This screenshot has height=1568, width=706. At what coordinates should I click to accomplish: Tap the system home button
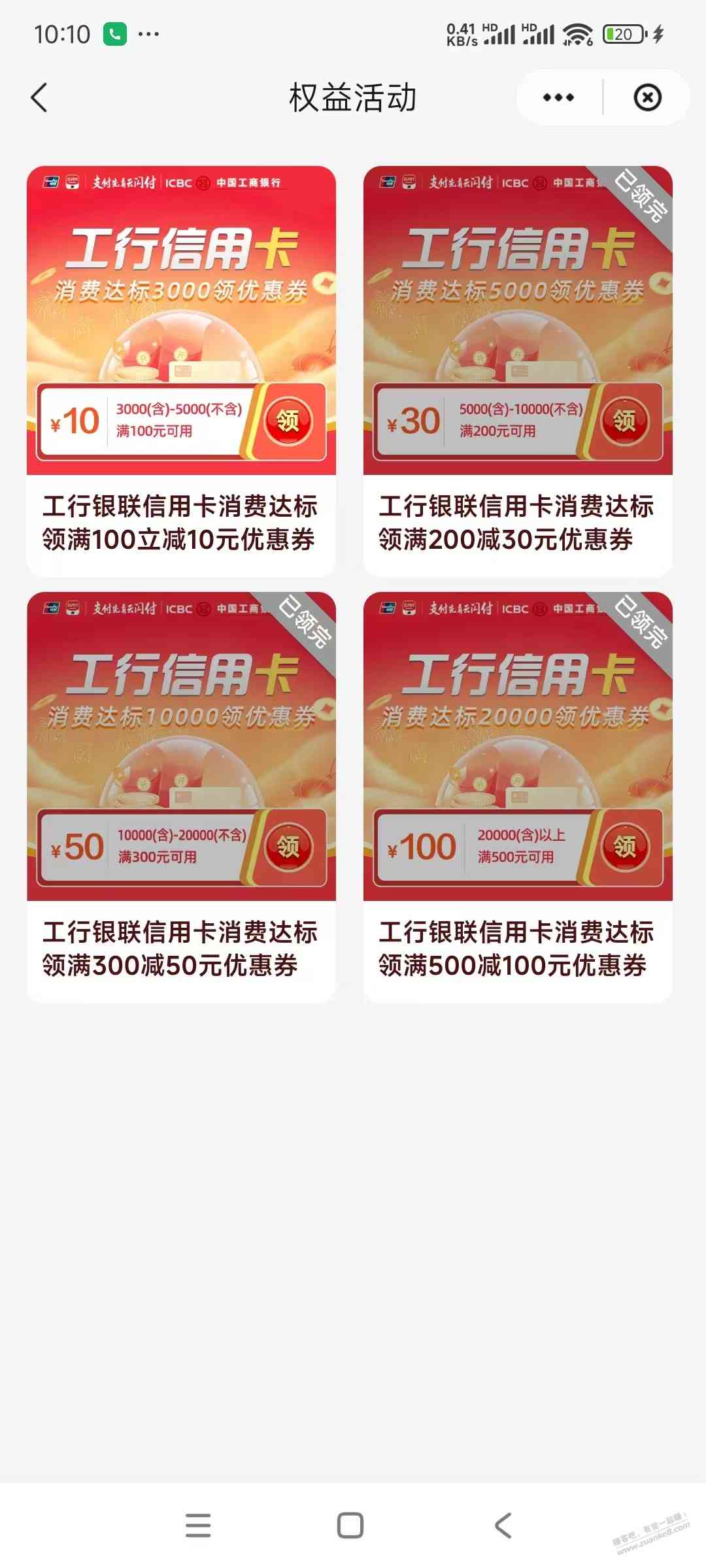tap(350, 1526)
